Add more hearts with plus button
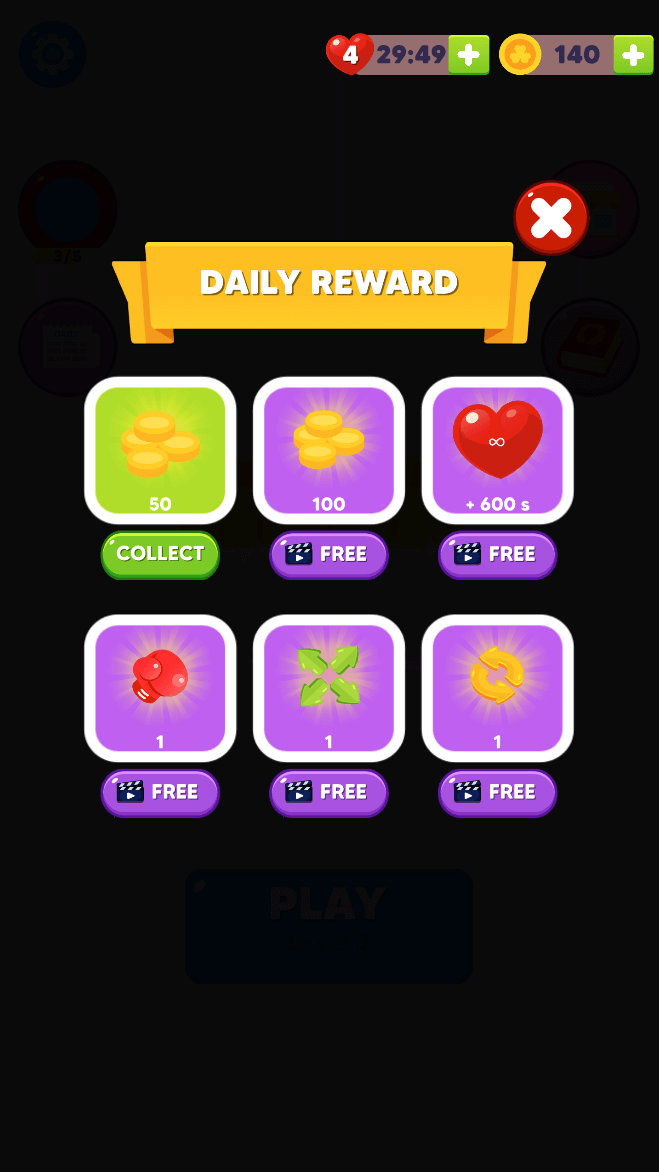 [x=468, y=55]
